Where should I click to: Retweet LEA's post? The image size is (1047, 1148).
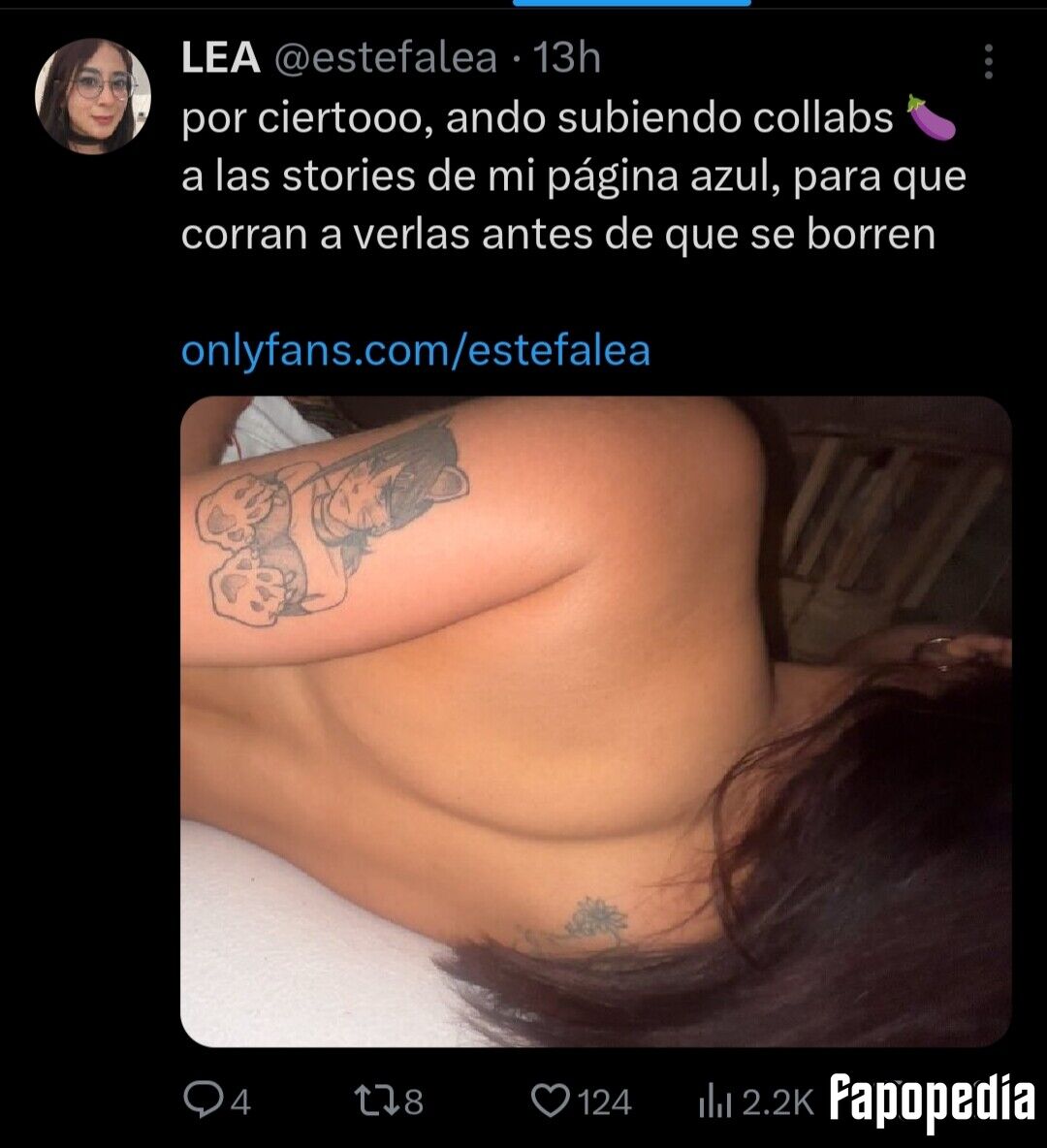(x=388, y=1100)
